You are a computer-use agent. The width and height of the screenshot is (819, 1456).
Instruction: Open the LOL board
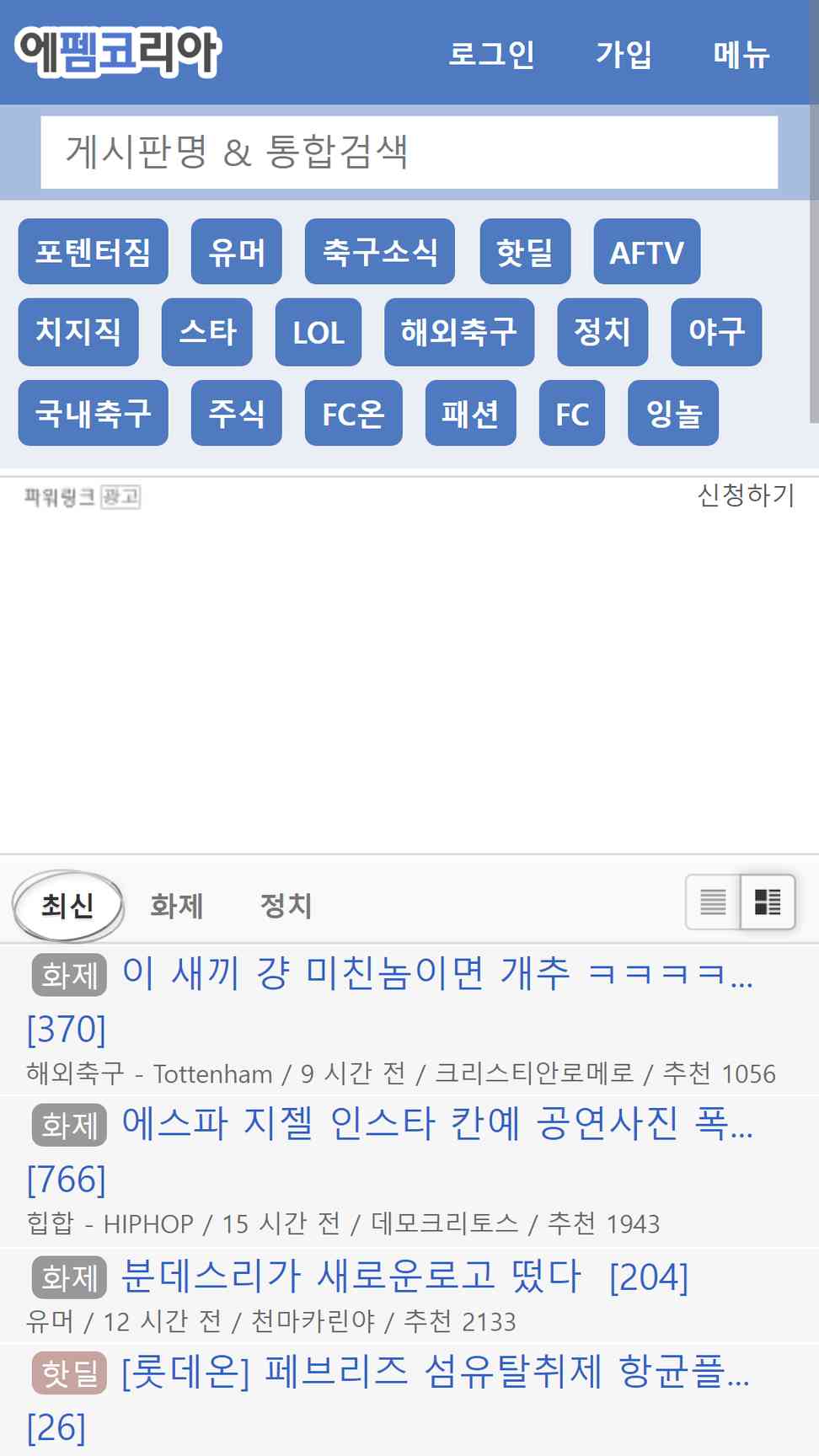tap(318, 332)
